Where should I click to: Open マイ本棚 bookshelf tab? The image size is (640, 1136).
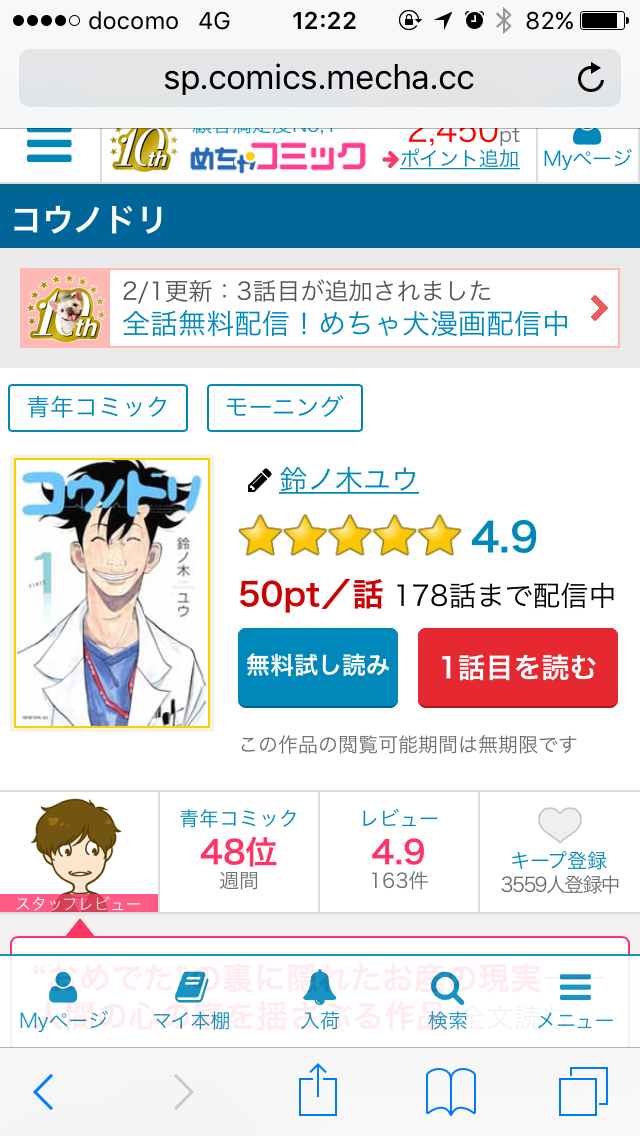[x=191, y=1001]
